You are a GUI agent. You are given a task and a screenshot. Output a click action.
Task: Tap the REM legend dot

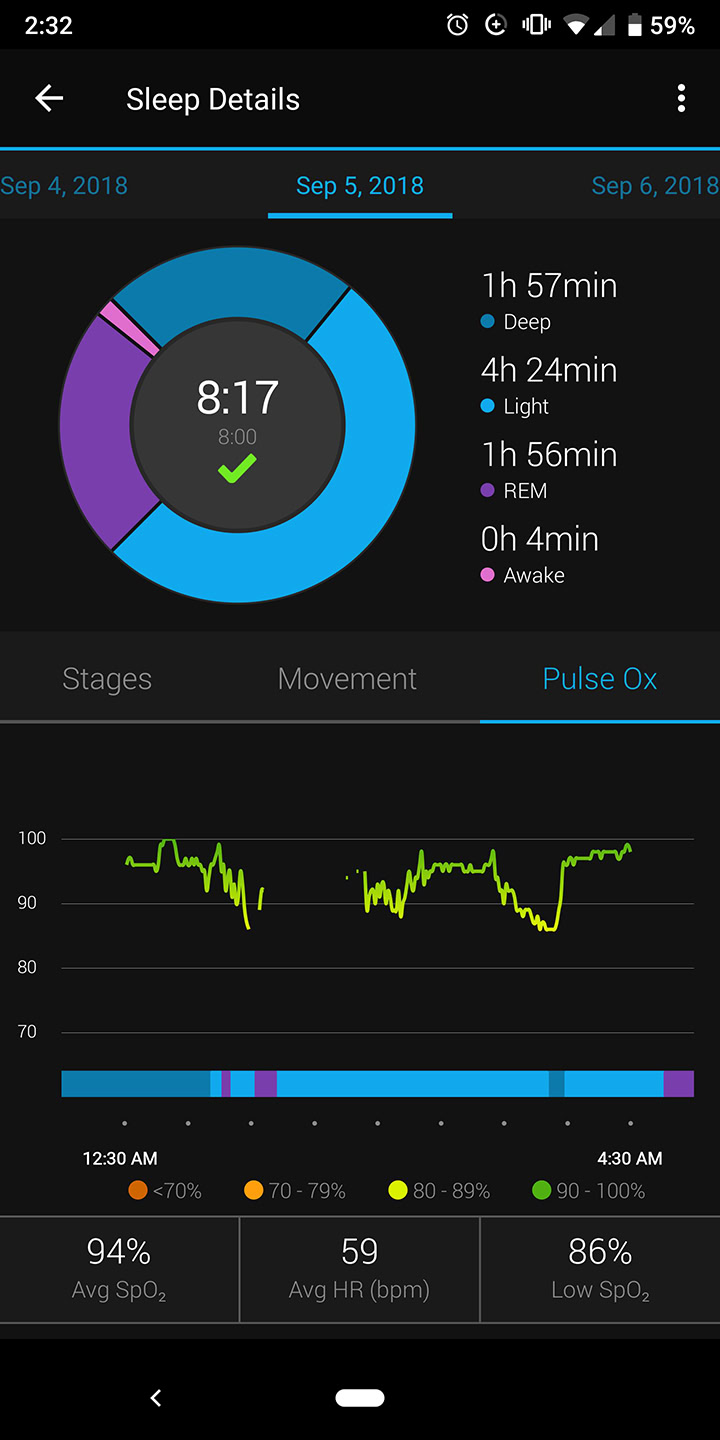pos(489,491)
